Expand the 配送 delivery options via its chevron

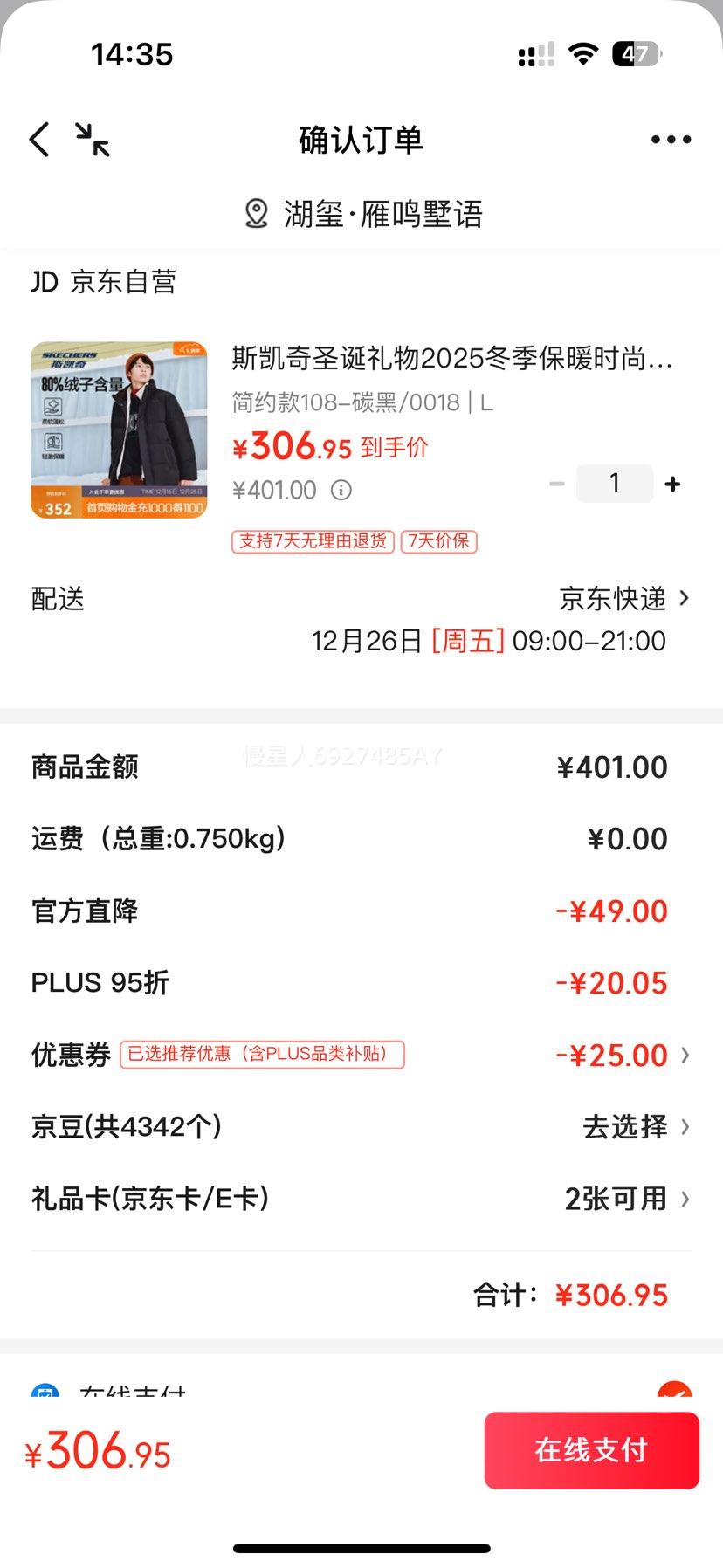coord(685,599)
